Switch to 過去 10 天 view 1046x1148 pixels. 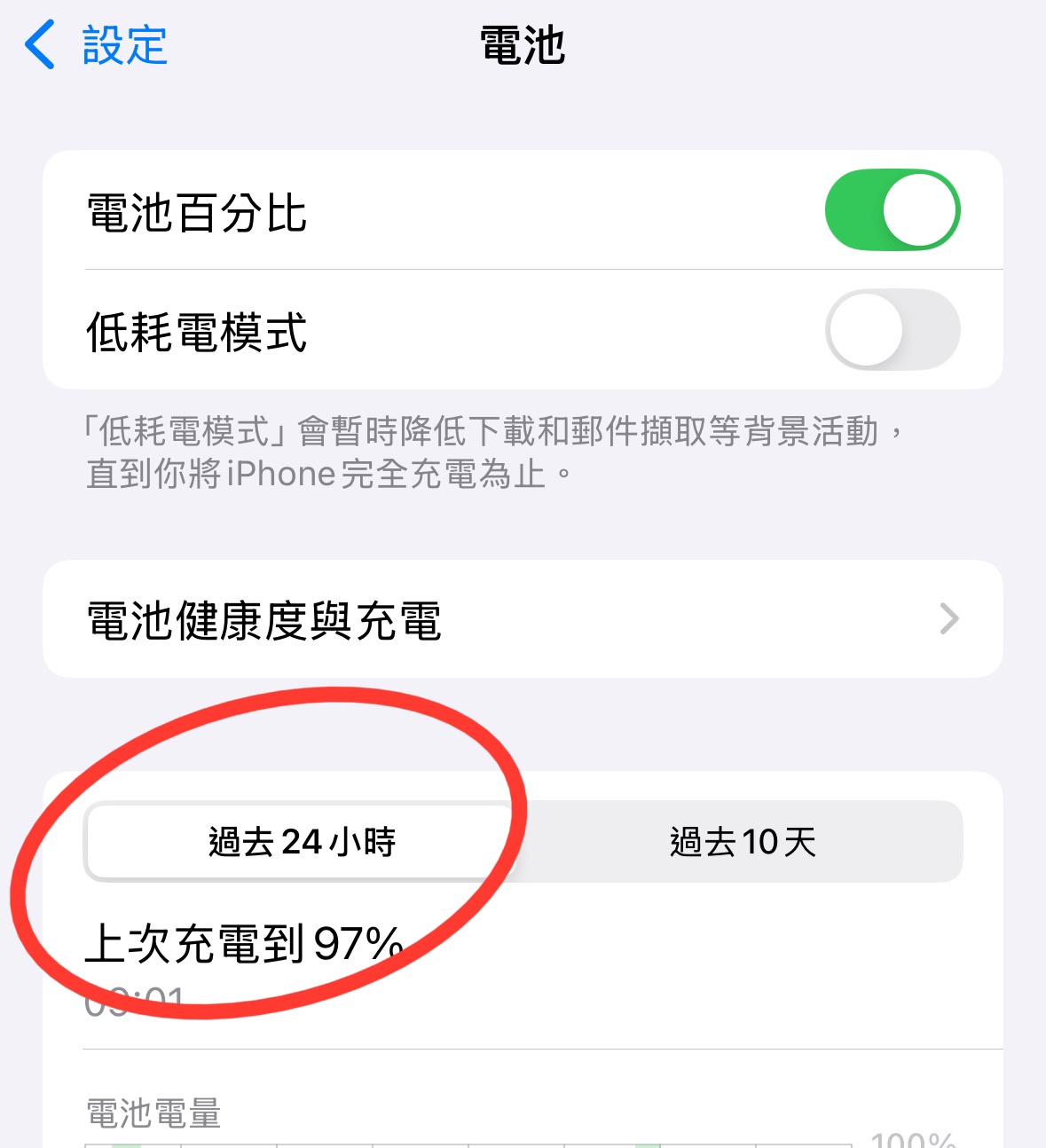742,841
